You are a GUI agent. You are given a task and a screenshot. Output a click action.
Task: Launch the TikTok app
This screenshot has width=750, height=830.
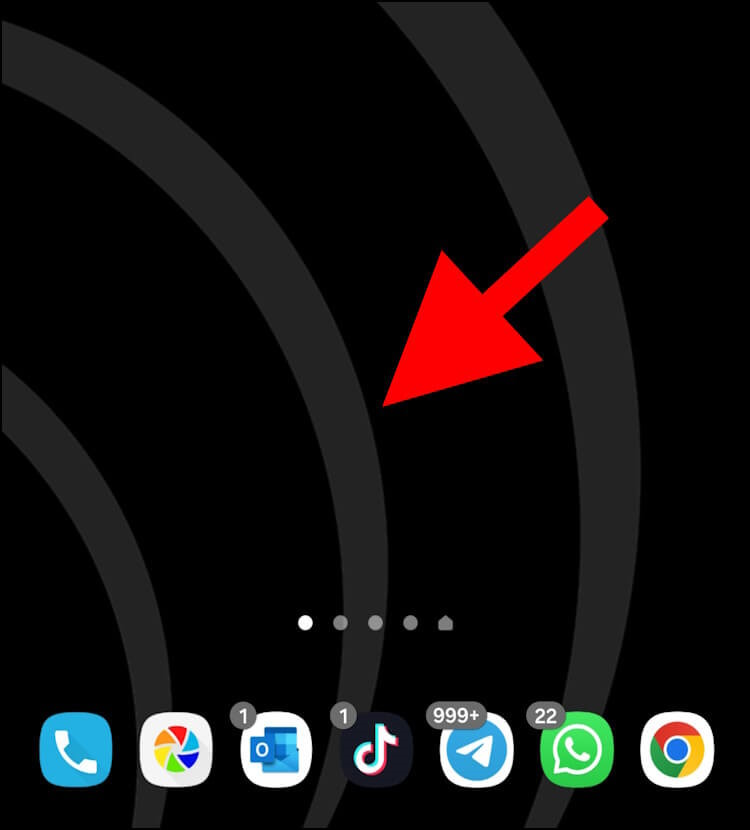(377, 750)
